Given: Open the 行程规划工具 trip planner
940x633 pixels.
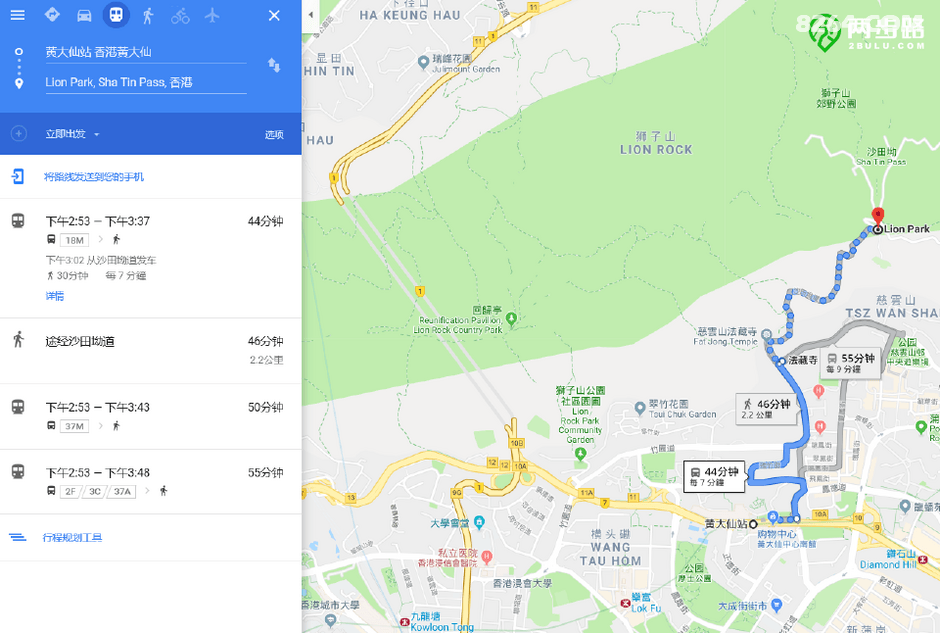Looking at the screenshot, I should click(x=71, y=538).
